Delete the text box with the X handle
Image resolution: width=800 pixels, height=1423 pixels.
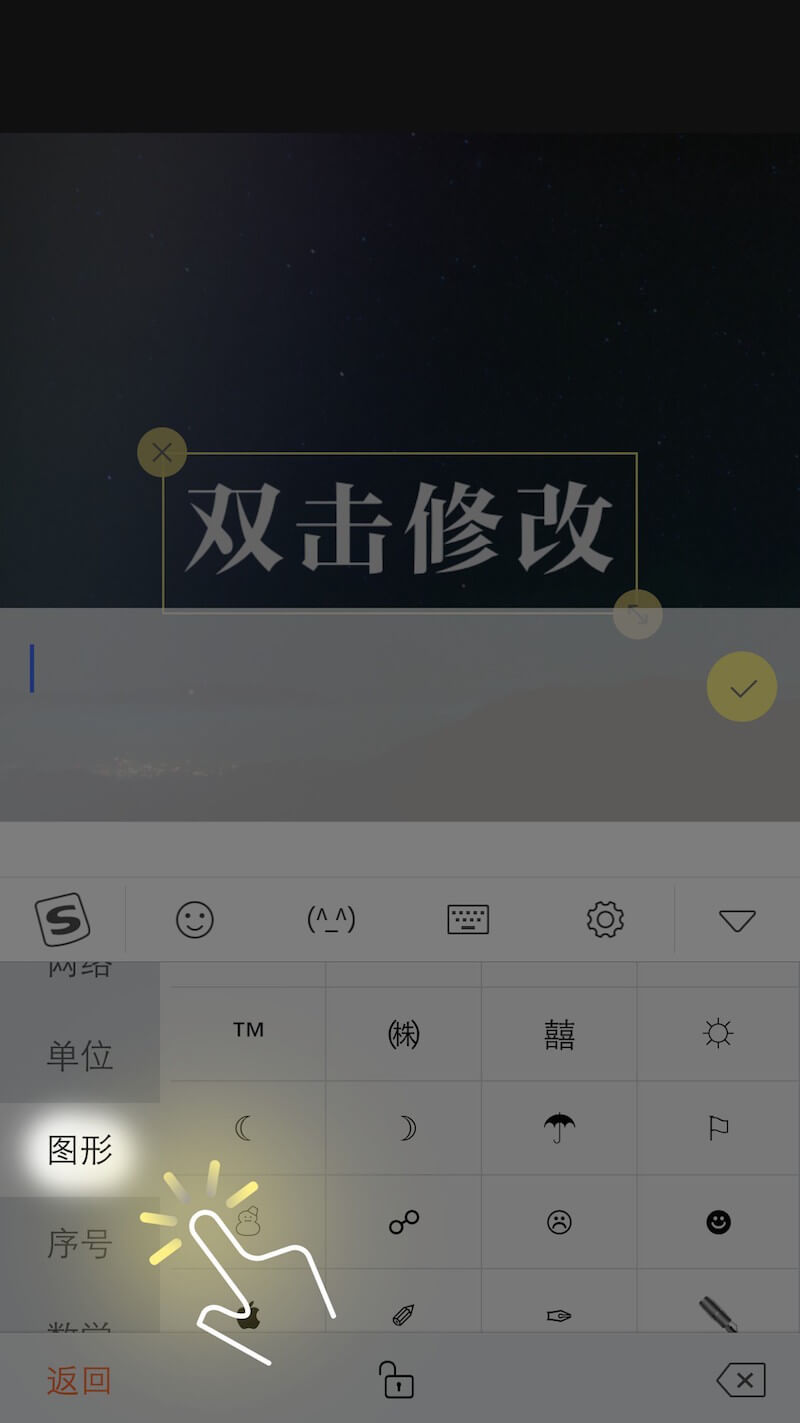[162, 453]
